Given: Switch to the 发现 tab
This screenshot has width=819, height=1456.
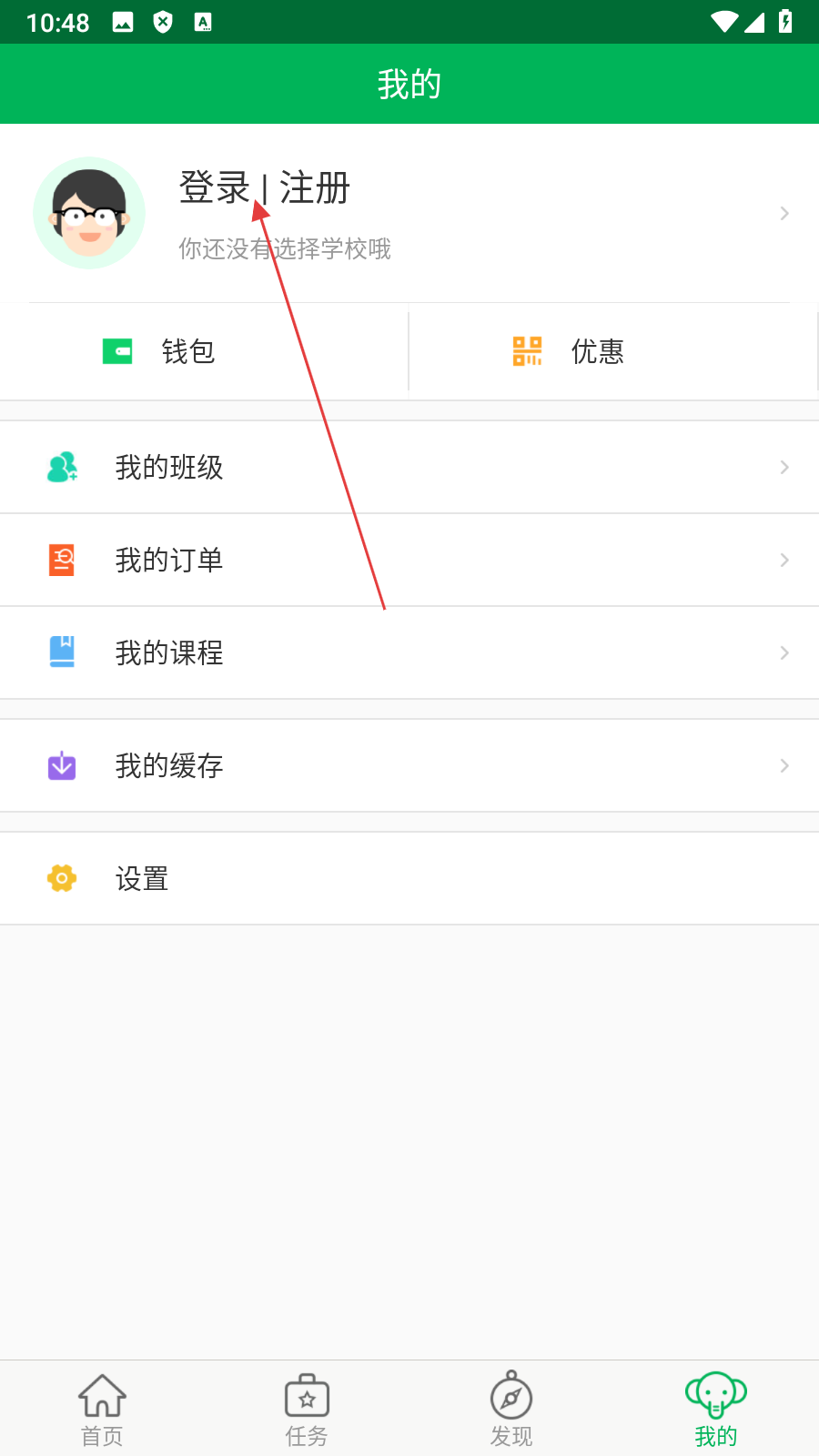Looking at the screenshot, I should tap(511, 1409).
